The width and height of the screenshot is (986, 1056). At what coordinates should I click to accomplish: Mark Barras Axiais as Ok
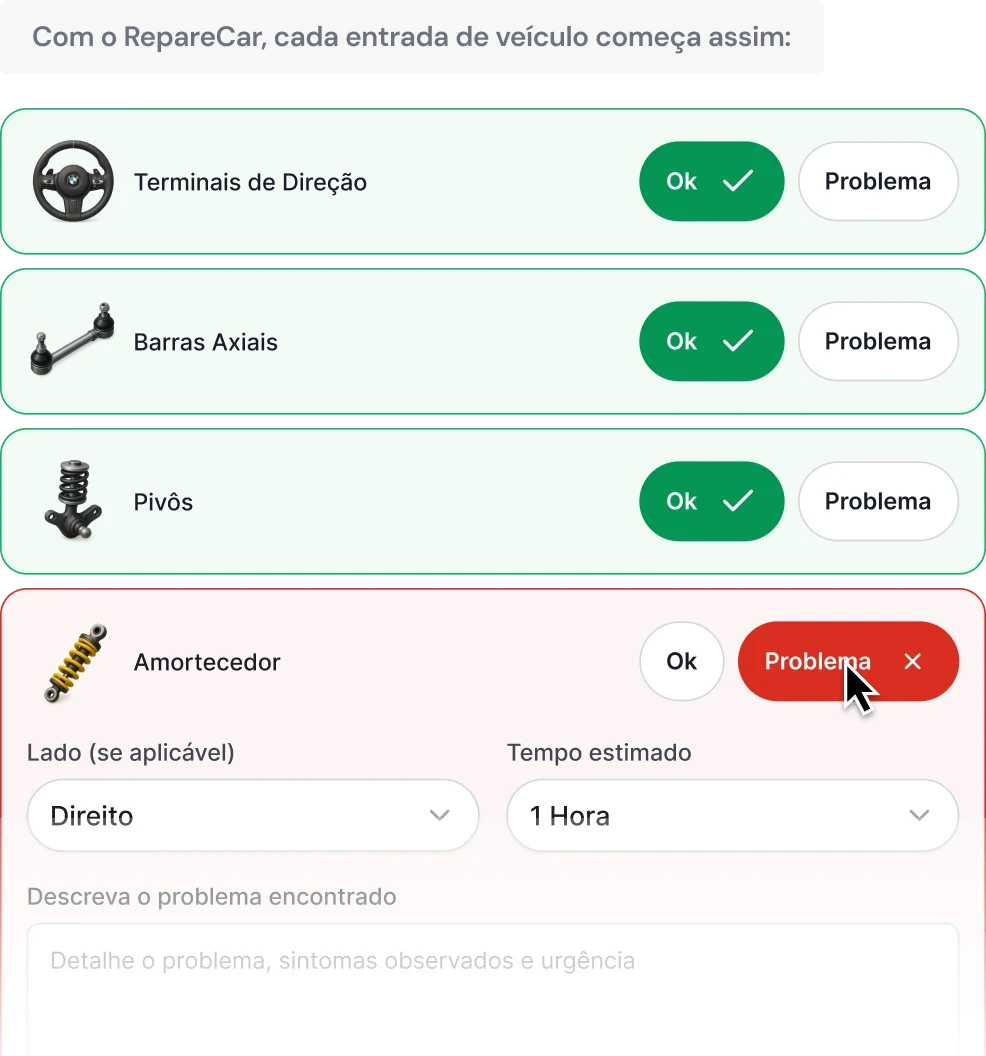click(x=711, y=341)
